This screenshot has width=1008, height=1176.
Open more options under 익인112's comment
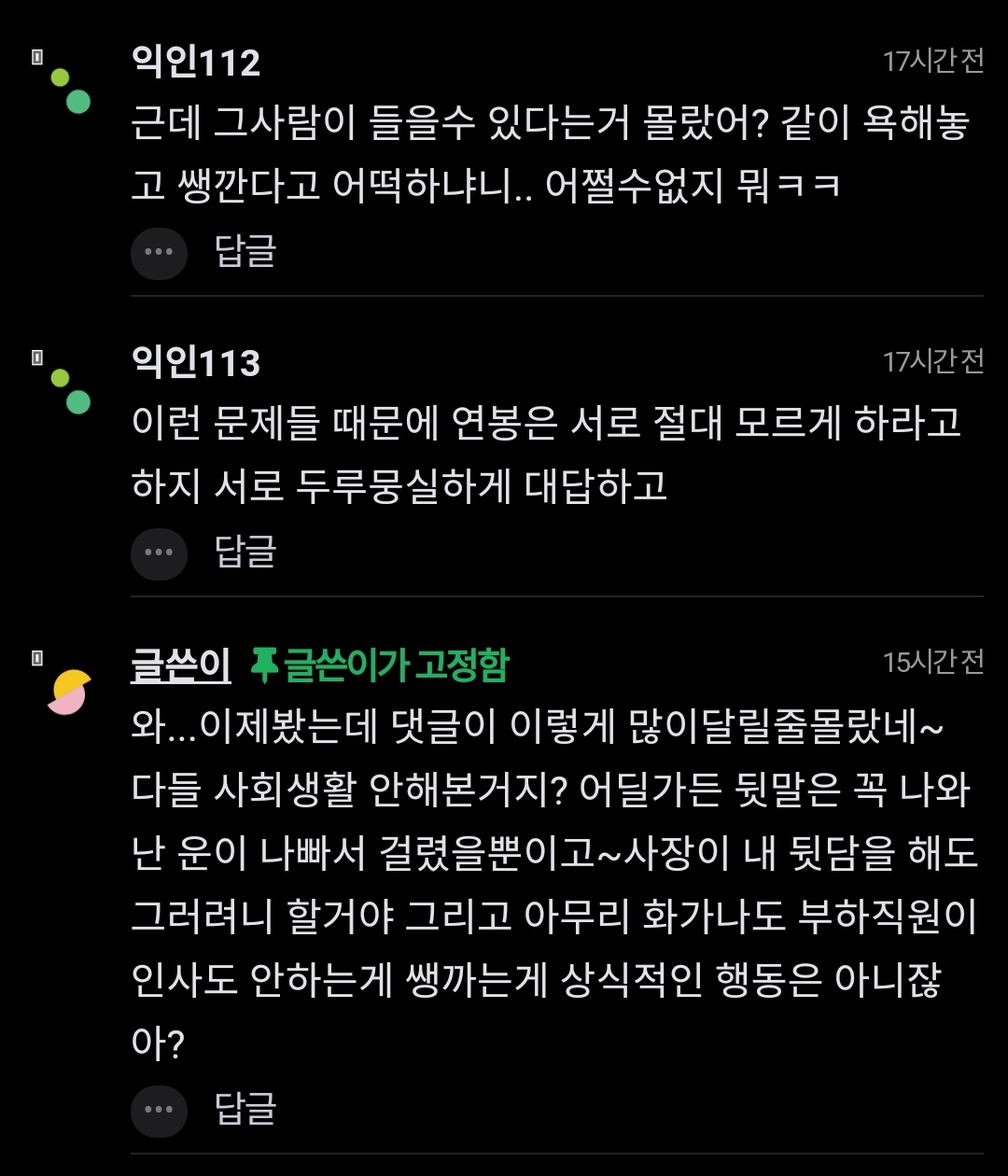[x=159, y=252]
